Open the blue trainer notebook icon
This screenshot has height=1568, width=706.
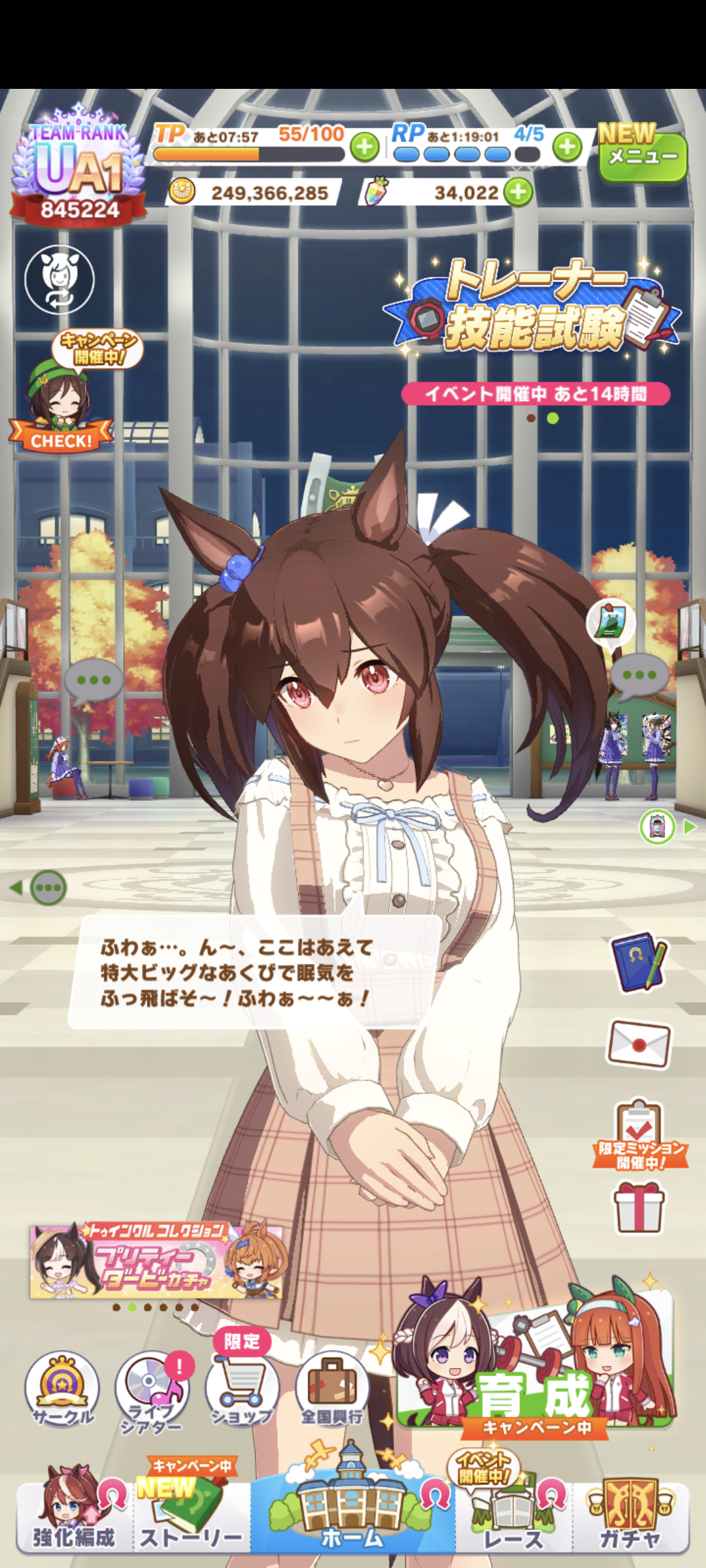(638, 962)
